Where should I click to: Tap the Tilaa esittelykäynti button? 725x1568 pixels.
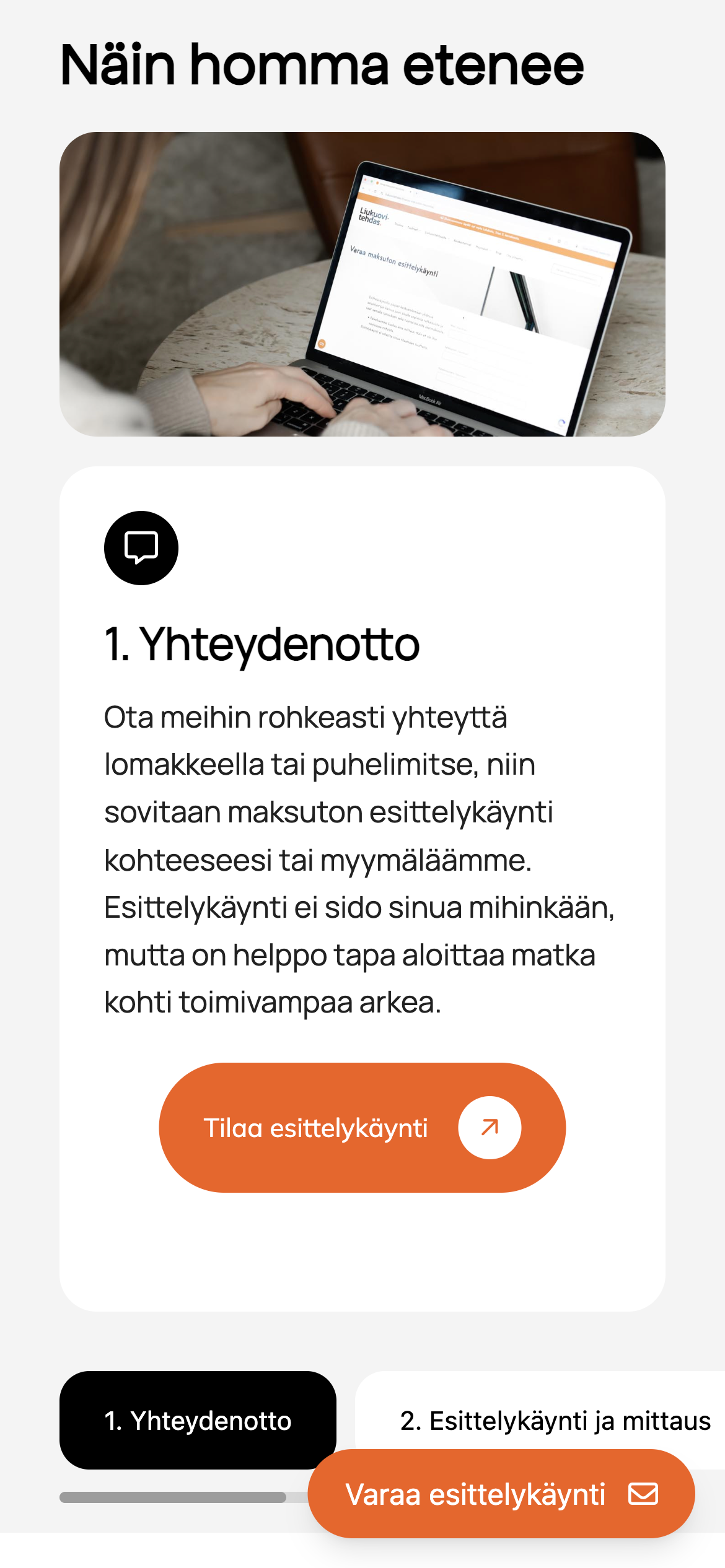[362, 1128]
